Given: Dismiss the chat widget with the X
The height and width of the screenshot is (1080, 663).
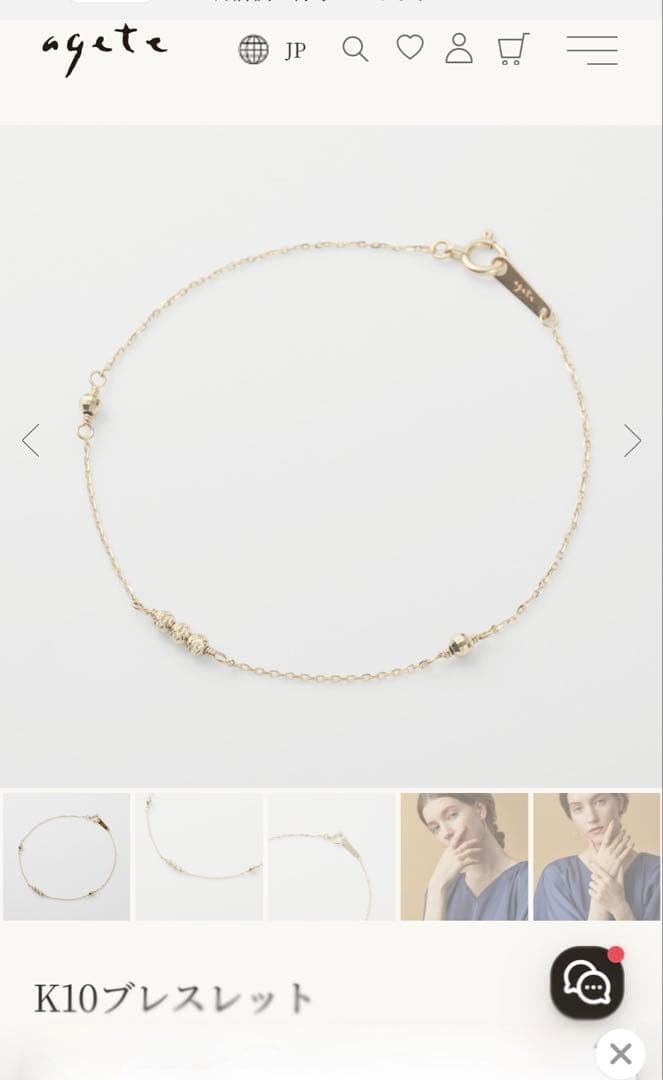Looking at the screenshot, I should (x=621, y=1053).
